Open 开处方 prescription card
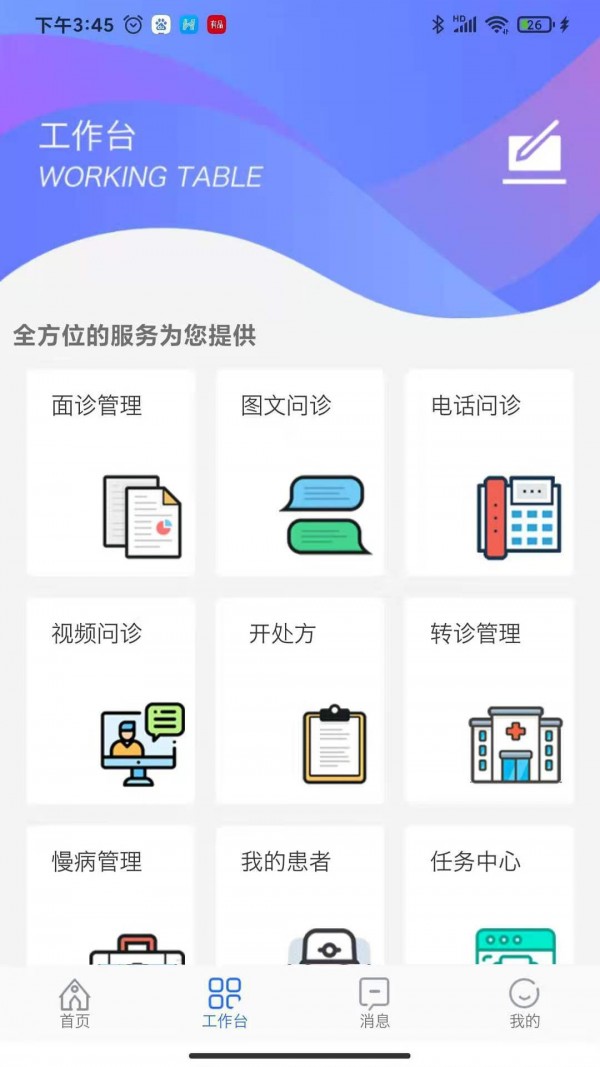This screenshot has width=600, height=1067. tap(300, 700)
